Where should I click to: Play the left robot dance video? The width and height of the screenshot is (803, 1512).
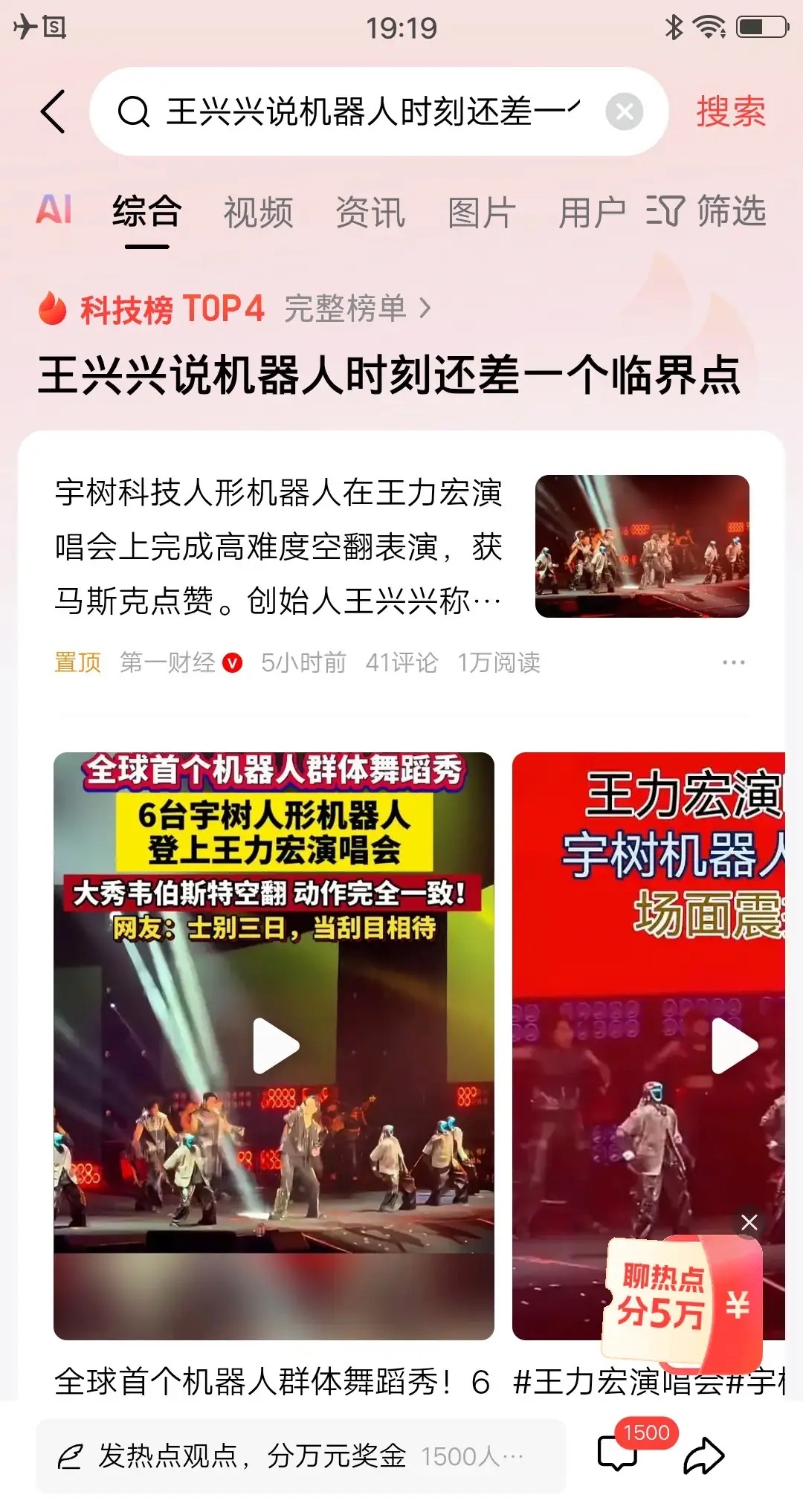click(x=275, y=1044)
